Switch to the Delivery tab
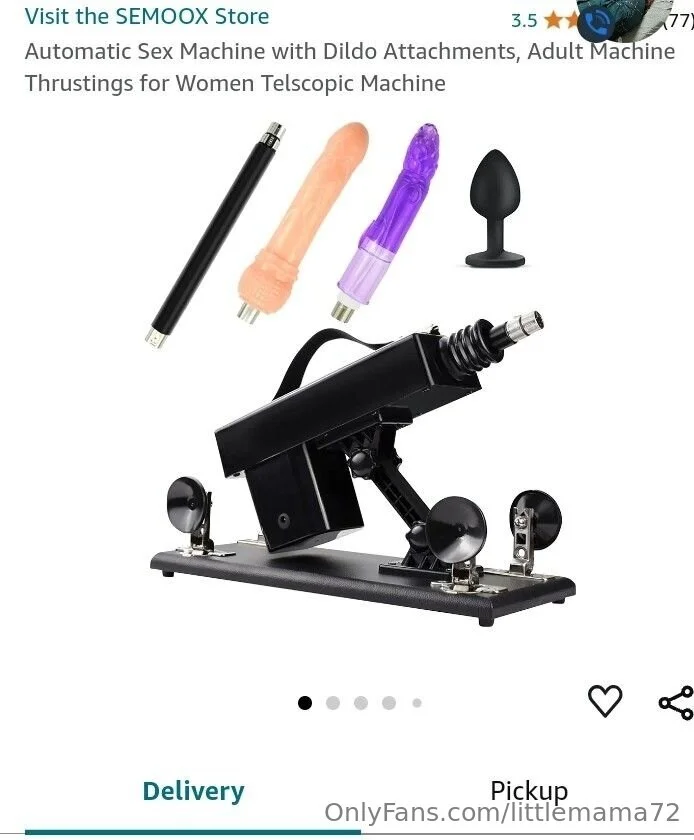The height and width of the screenshot is (840, 694). (x=193, y=792)
